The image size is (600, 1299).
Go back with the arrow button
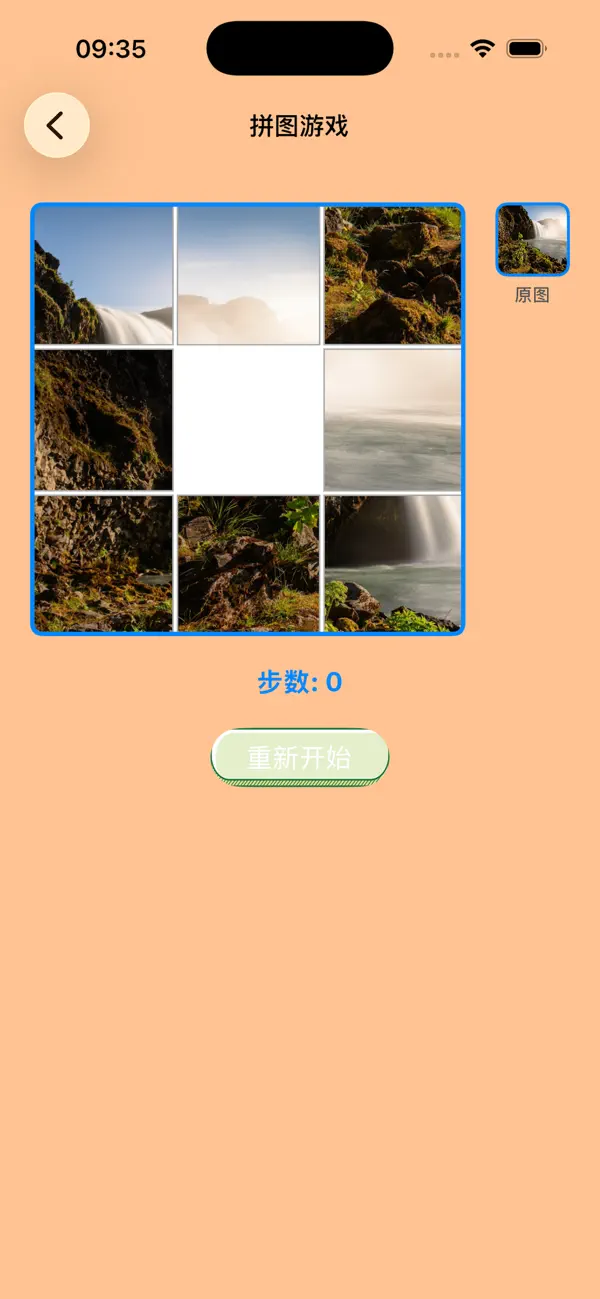[57, 125]
